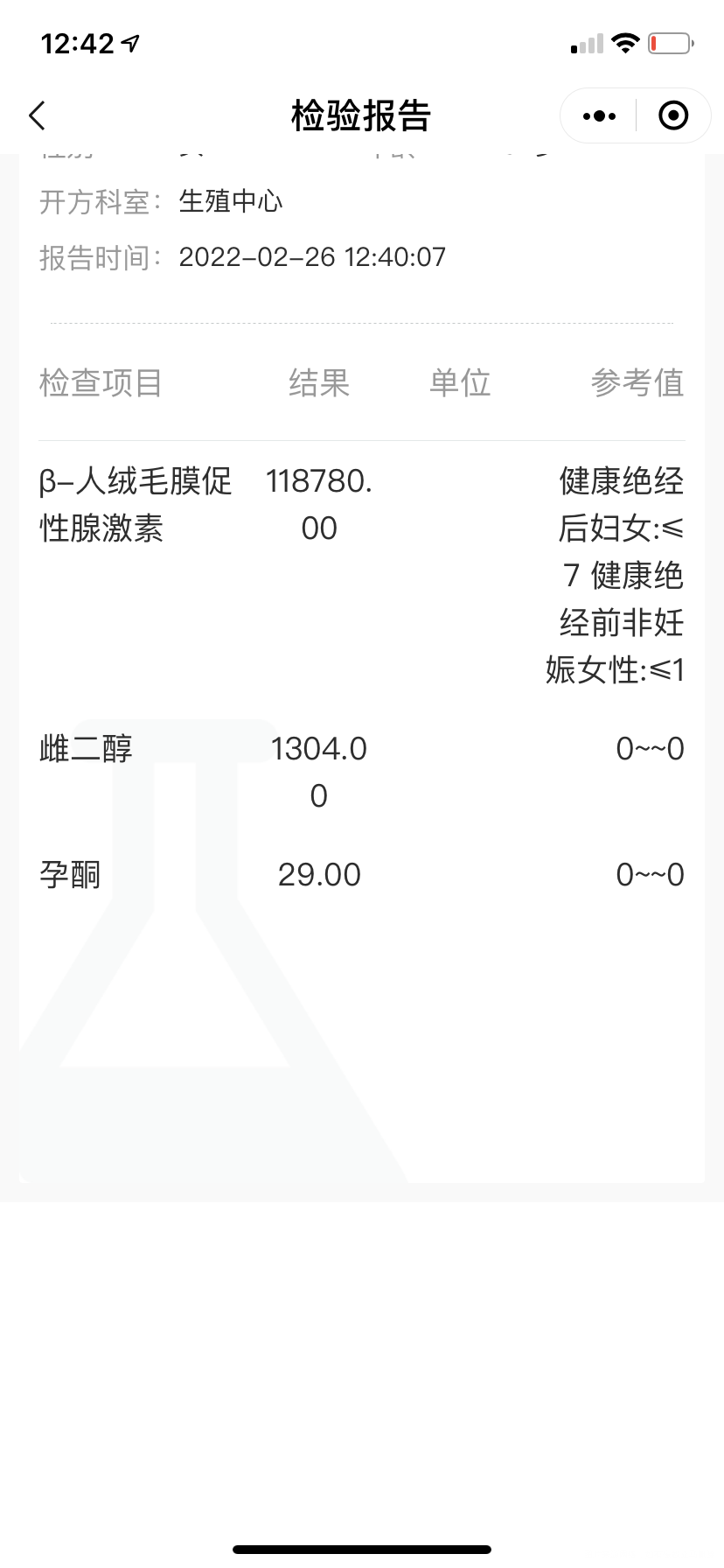Open the three-dot more options menu
The width and height of the screenshot is (724, 1568).
pyautogui.click(x=598, y=115)
